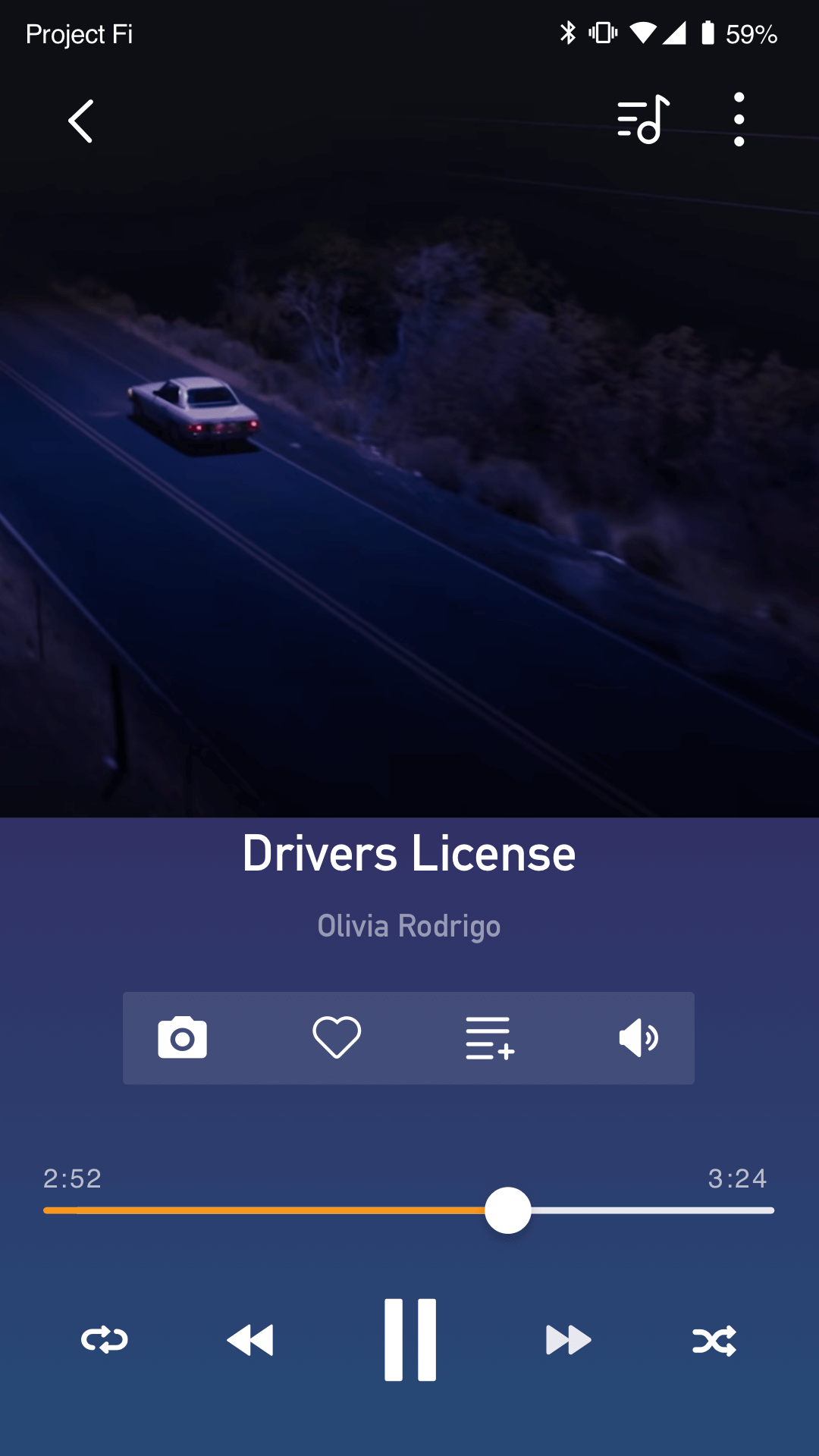This screenshot has width=819, height=1456.
Task: Add this song to a playlist
Action: pyautogui.click(x=489, y=1037)
